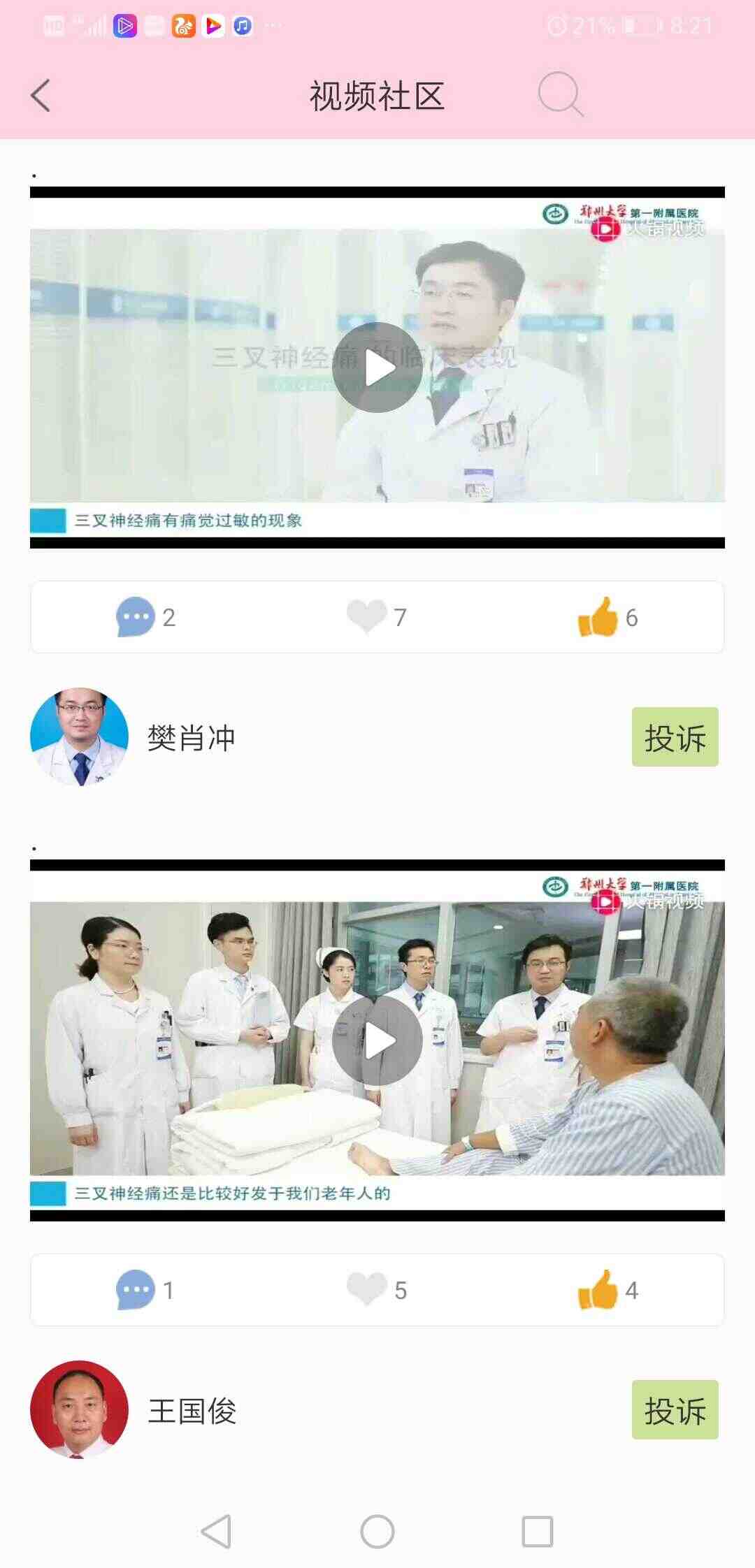
Task: Go to the system home screen
Action: coord(377,1532)
